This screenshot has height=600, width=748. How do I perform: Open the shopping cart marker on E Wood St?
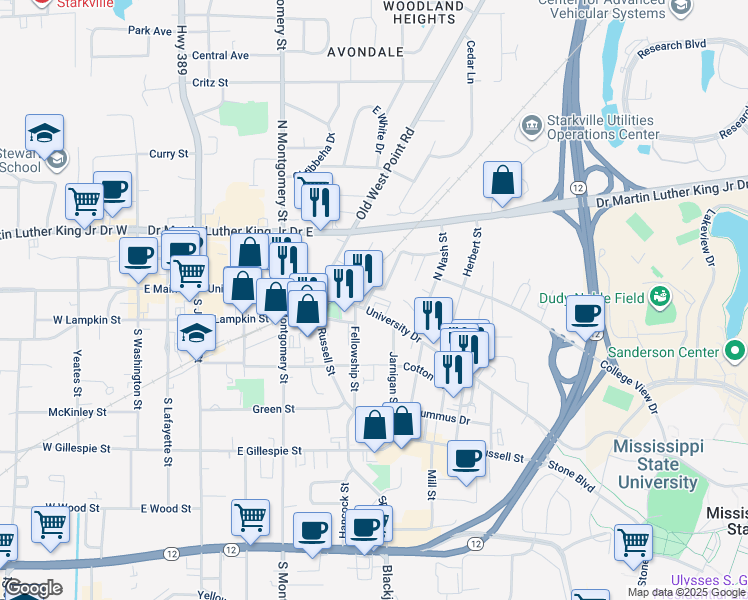coord(250,517)
